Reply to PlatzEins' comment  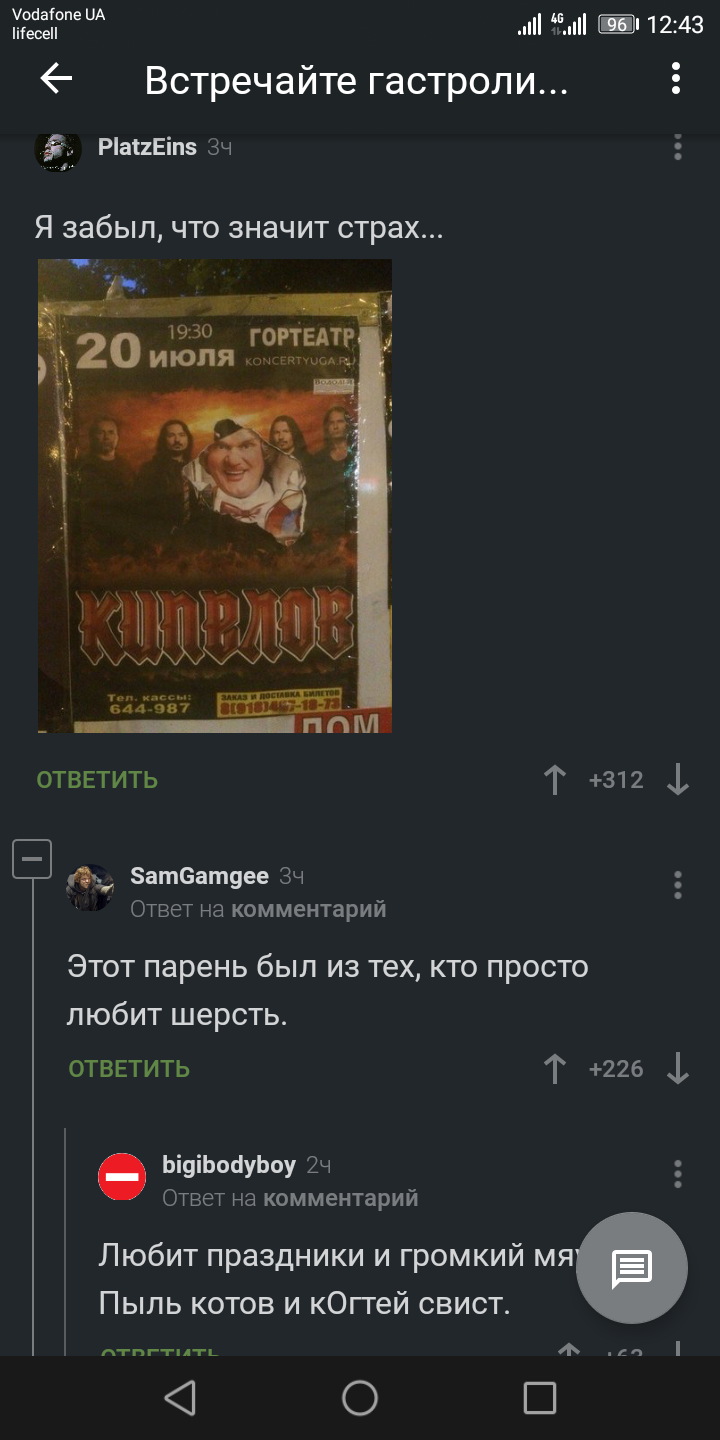pyautogui.click(x=97, y=780)
